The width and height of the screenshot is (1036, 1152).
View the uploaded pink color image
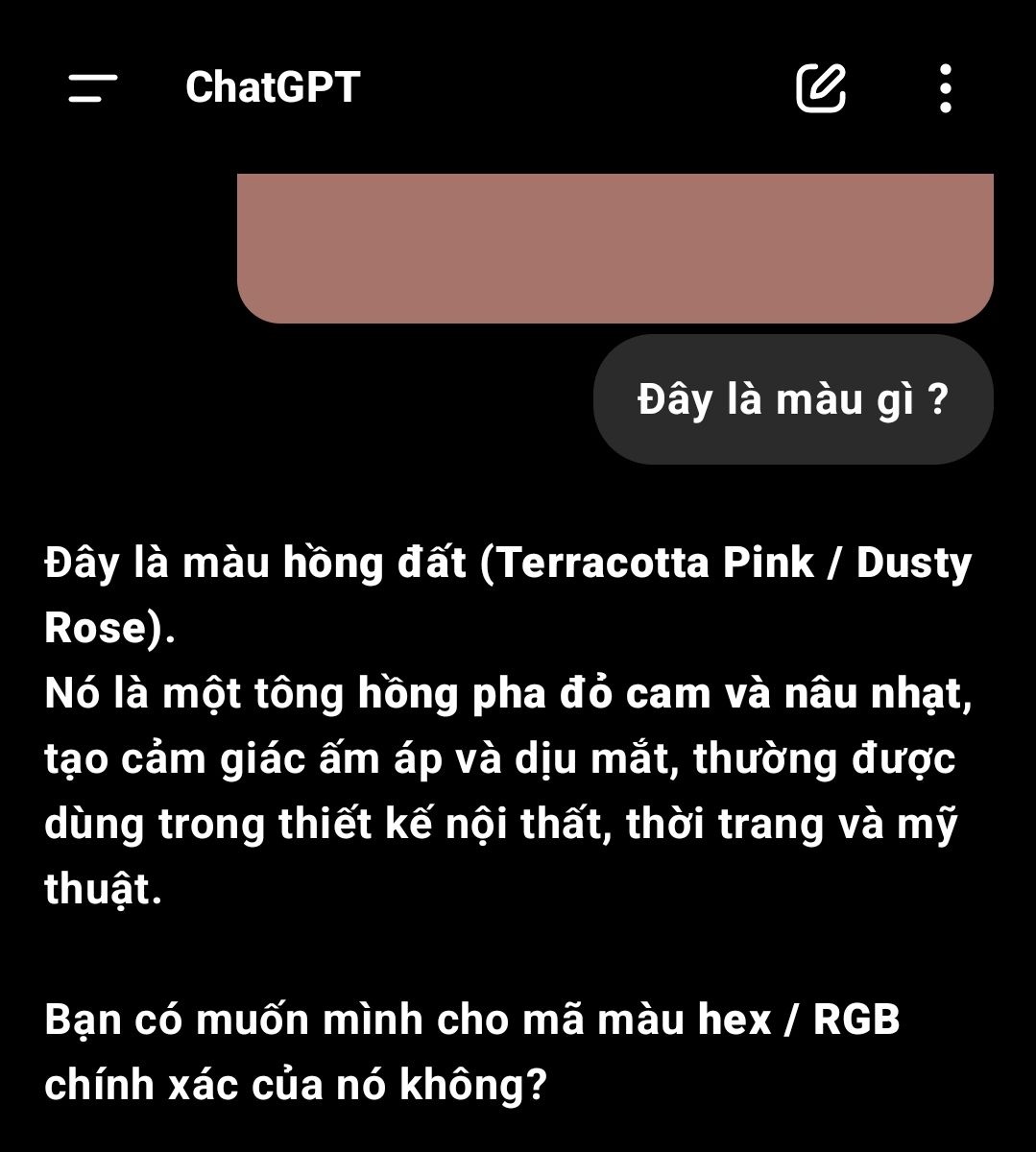(x=614, y=248)
